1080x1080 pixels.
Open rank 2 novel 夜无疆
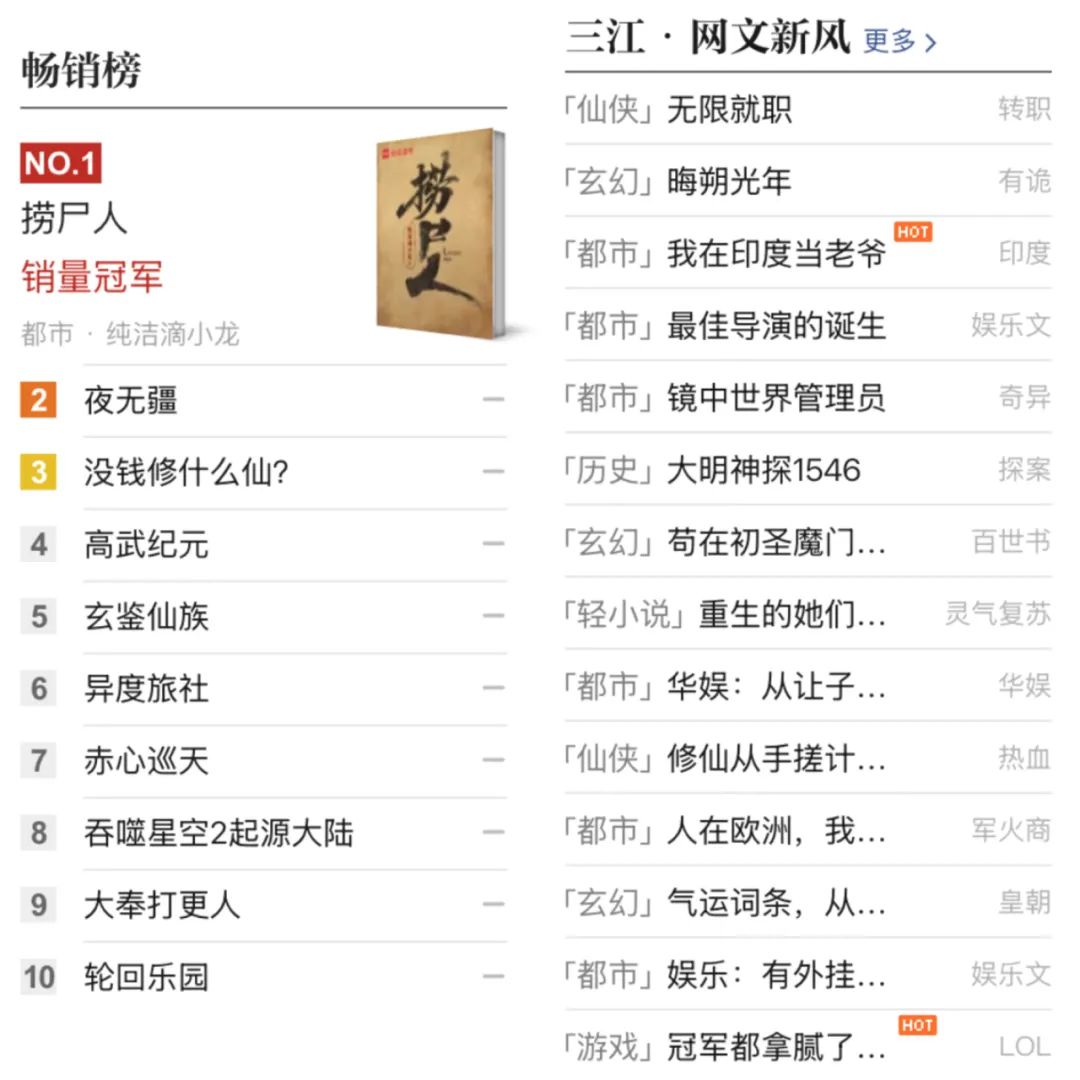[131, 401]
